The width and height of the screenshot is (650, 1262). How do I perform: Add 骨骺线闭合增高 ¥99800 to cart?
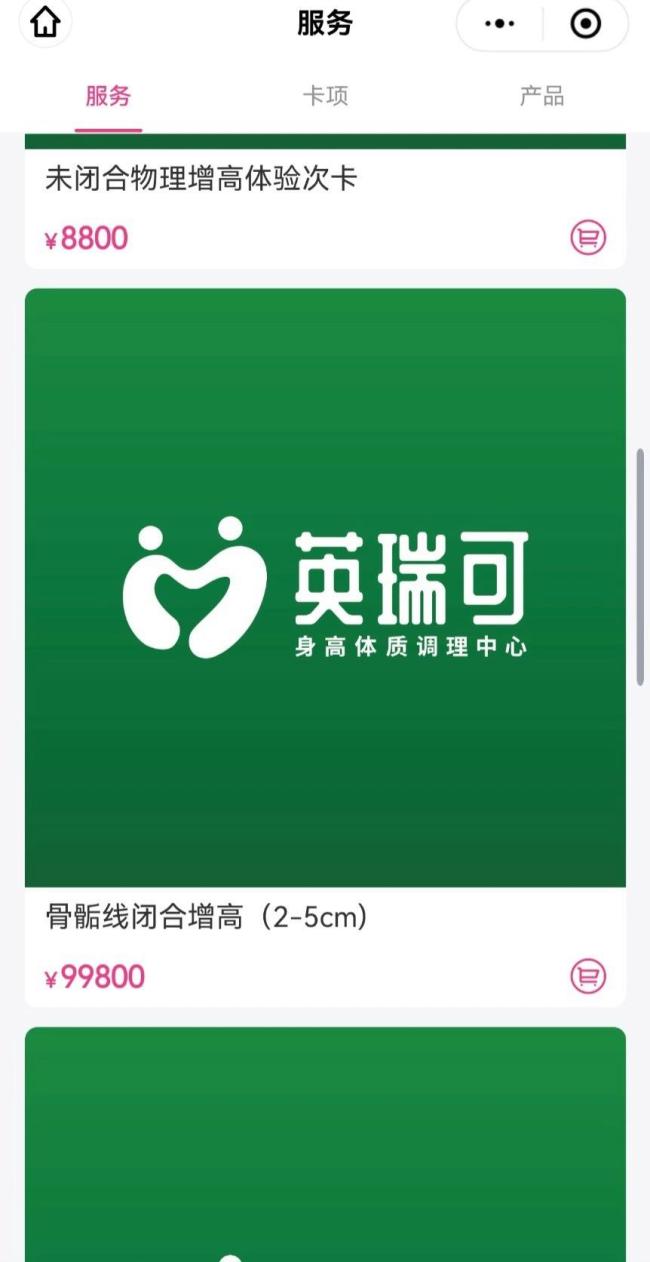click(588, 976)
